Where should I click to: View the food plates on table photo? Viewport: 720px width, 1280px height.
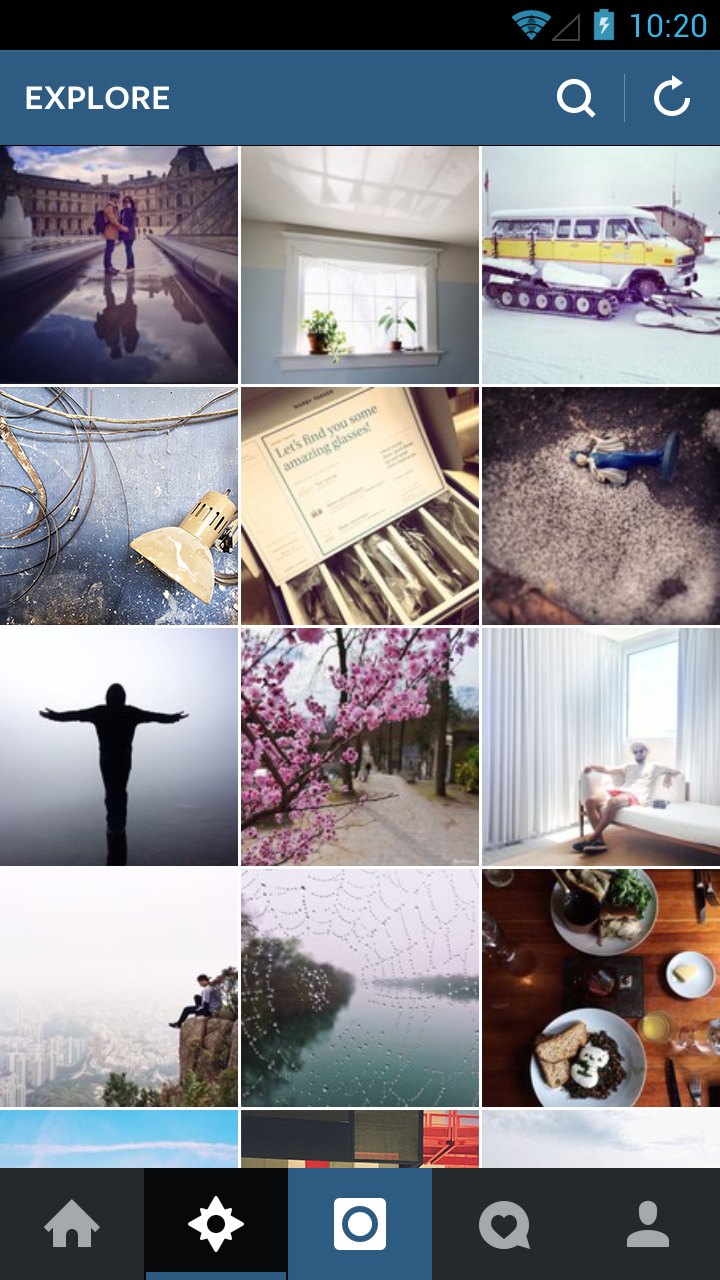pos(600,988)
